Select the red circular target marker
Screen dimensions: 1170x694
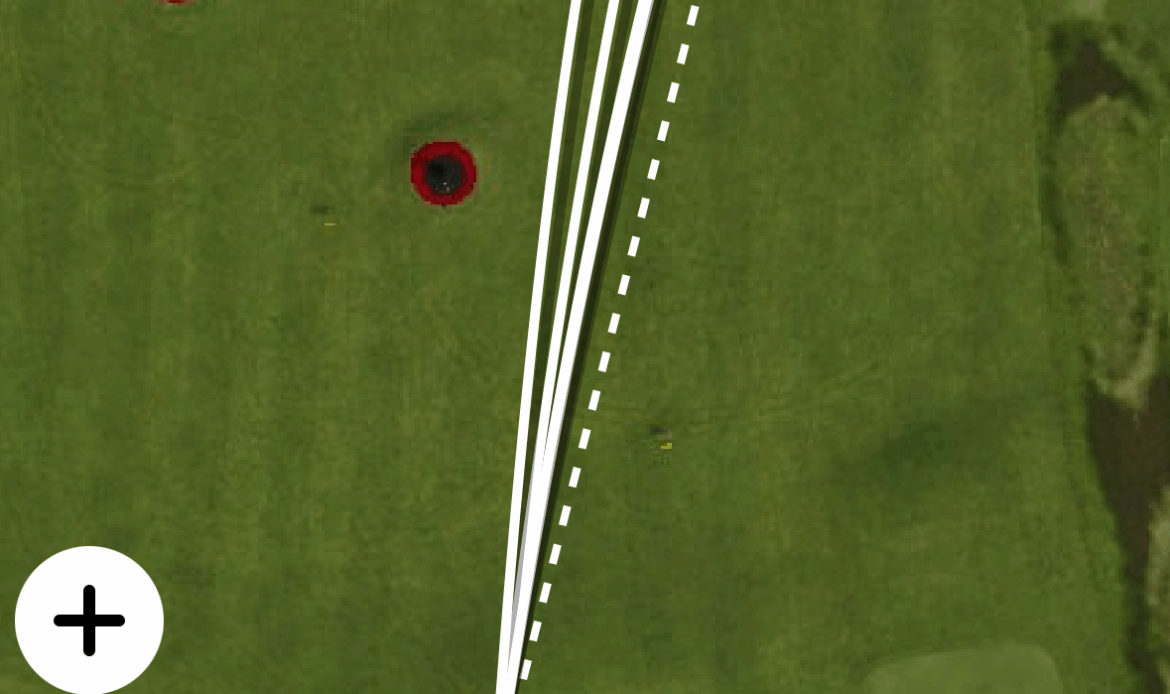pos(443,173)
